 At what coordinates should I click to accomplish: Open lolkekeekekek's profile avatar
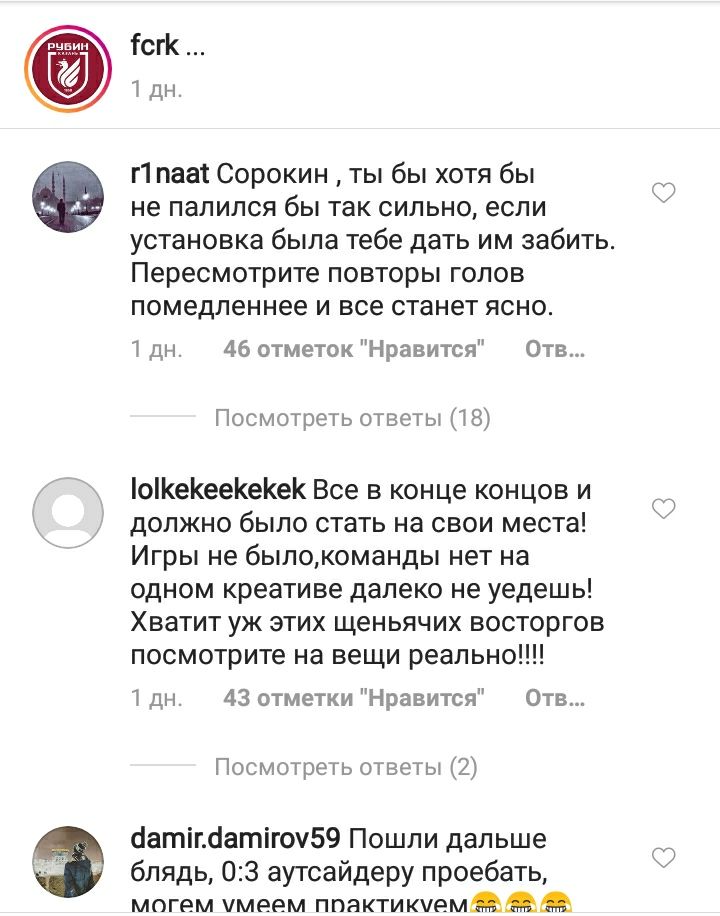pos(68,513)
